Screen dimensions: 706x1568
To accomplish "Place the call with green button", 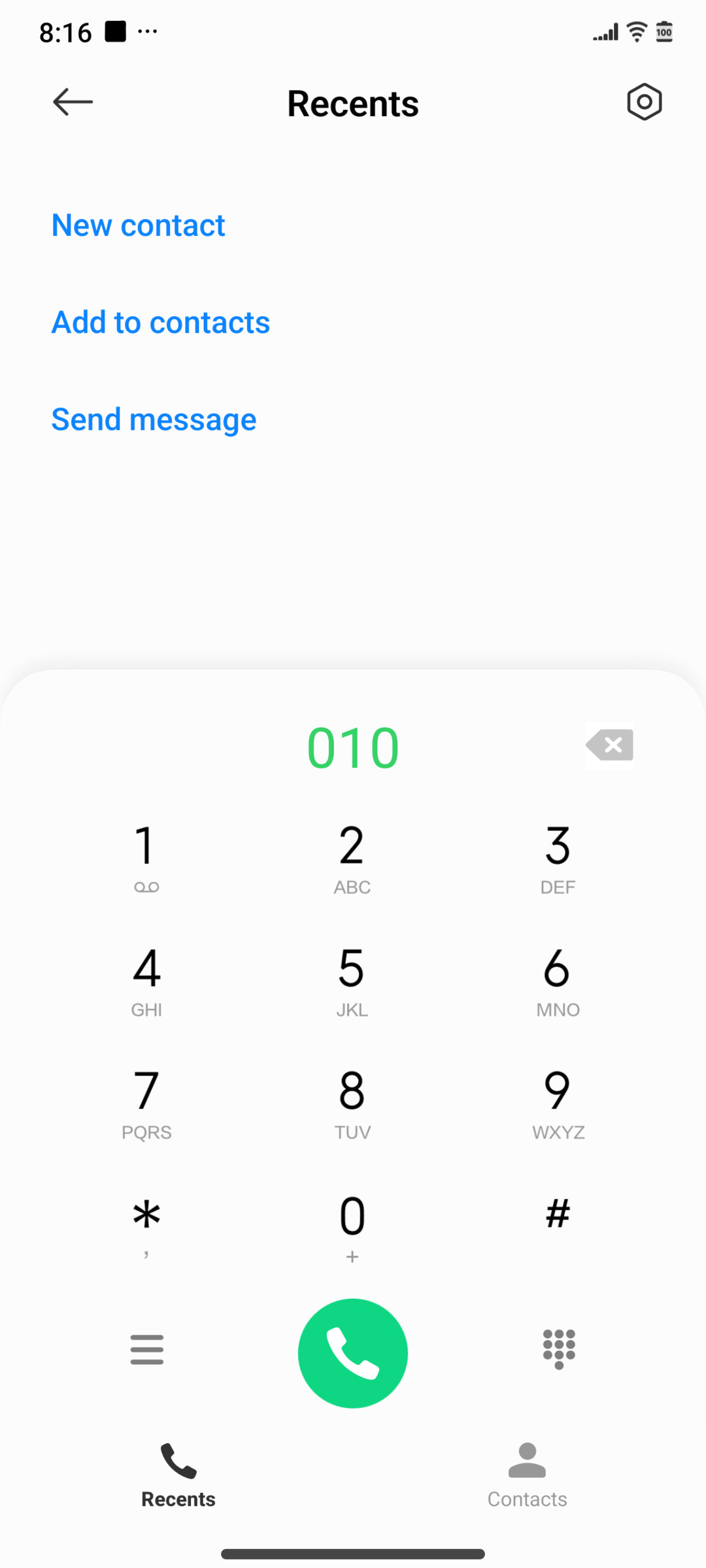I will tap(353, 1353).
